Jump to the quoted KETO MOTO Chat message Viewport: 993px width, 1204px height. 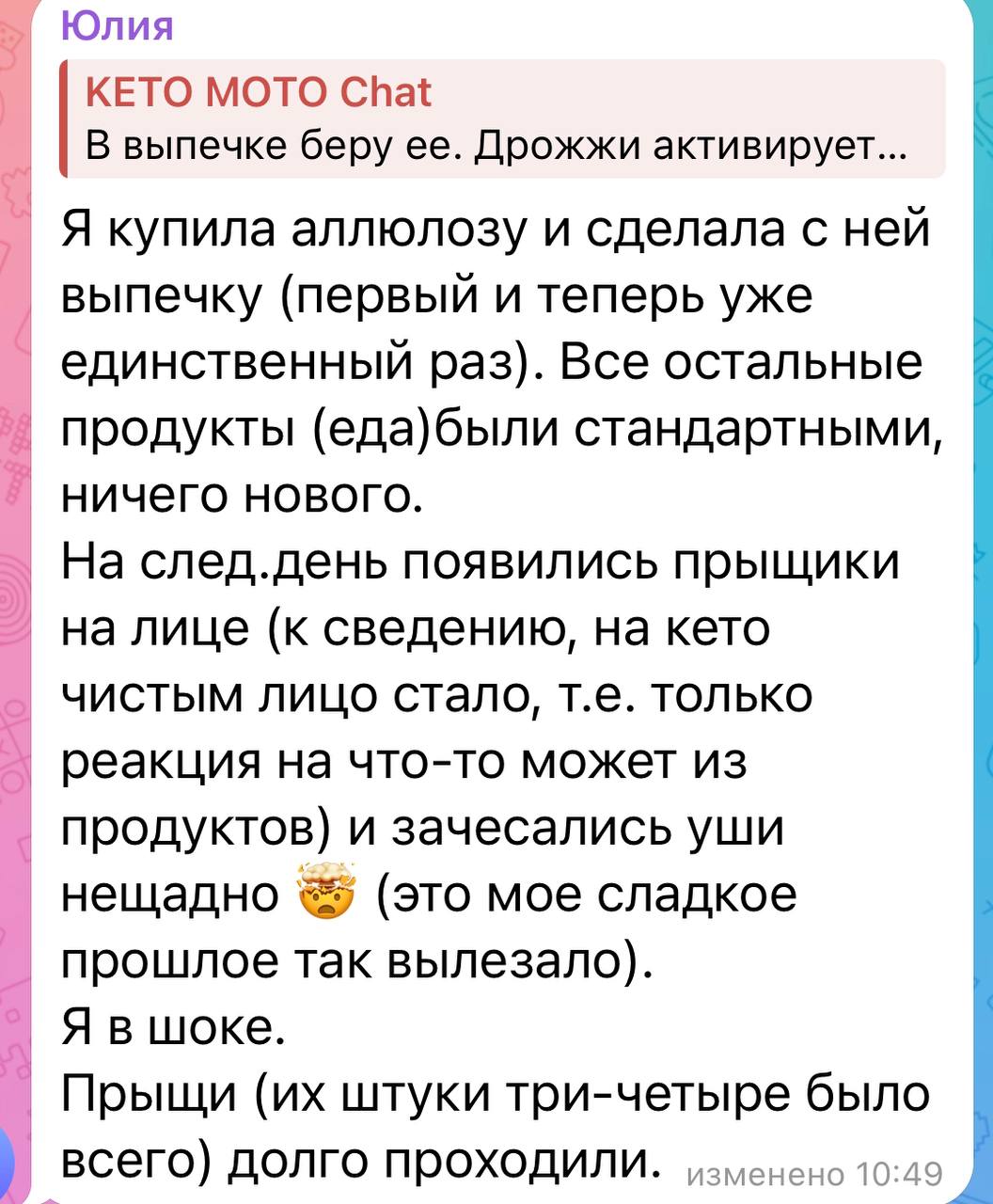coord(502,119)
